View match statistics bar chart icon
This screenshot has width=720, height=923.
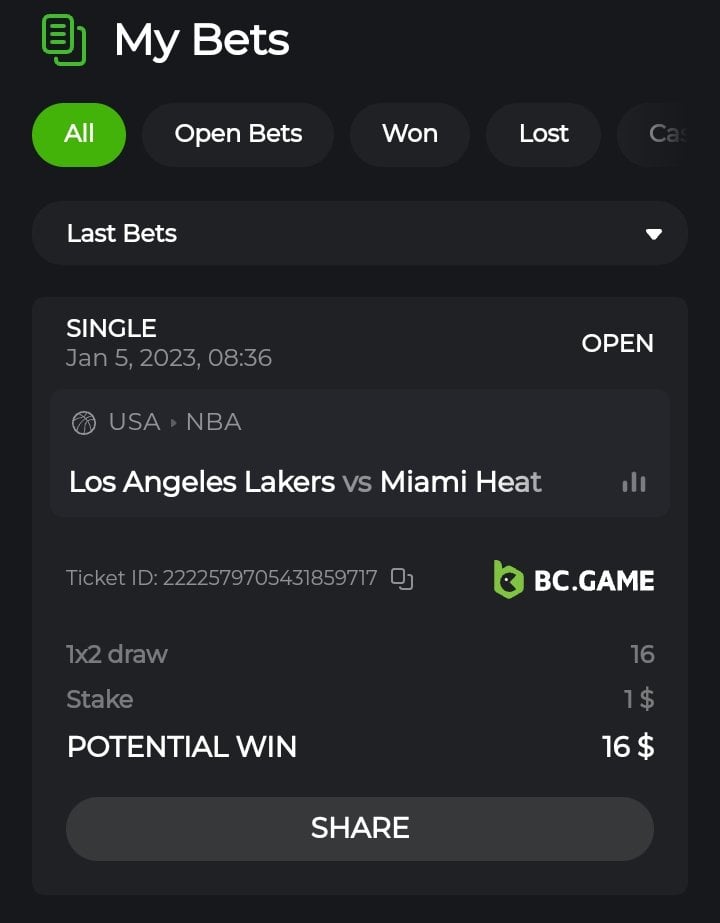(634, 482)
